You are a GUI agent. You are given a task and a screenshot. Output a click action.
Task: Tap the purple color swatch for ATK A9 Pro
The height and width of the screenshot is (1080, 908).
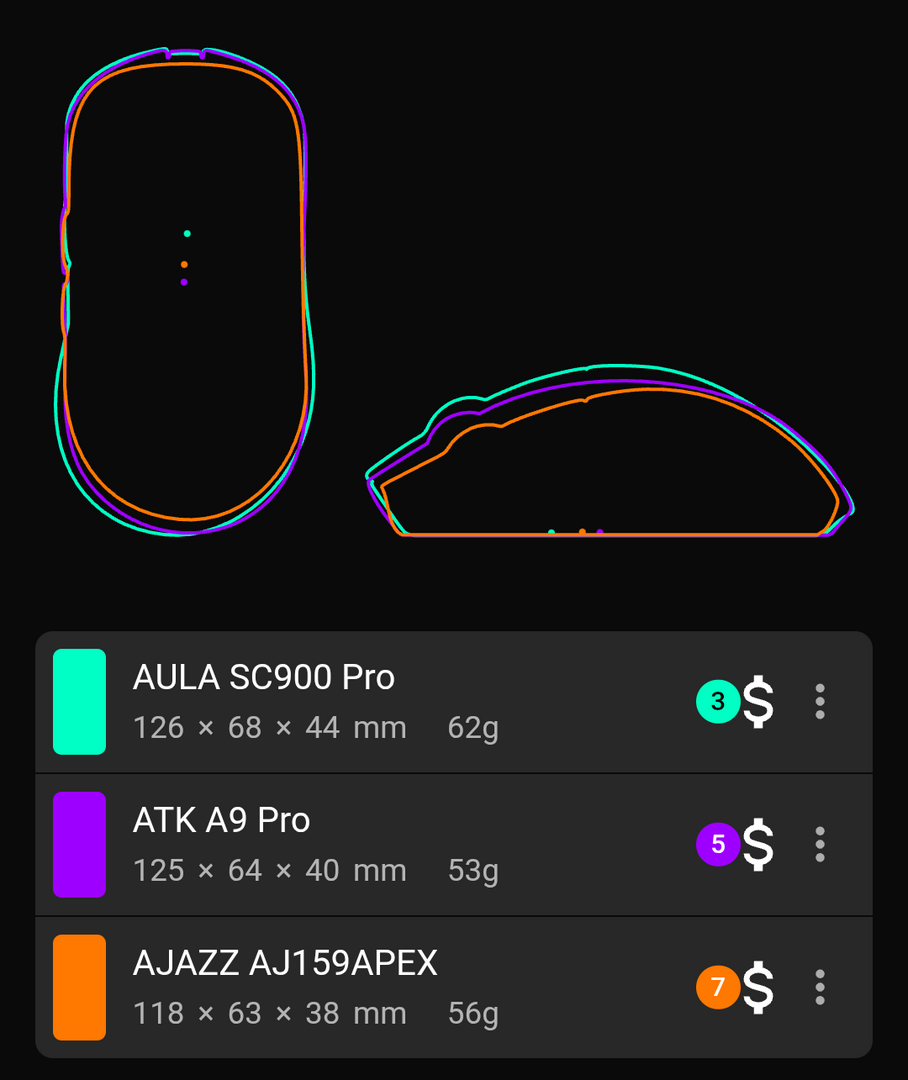point(79,845)
